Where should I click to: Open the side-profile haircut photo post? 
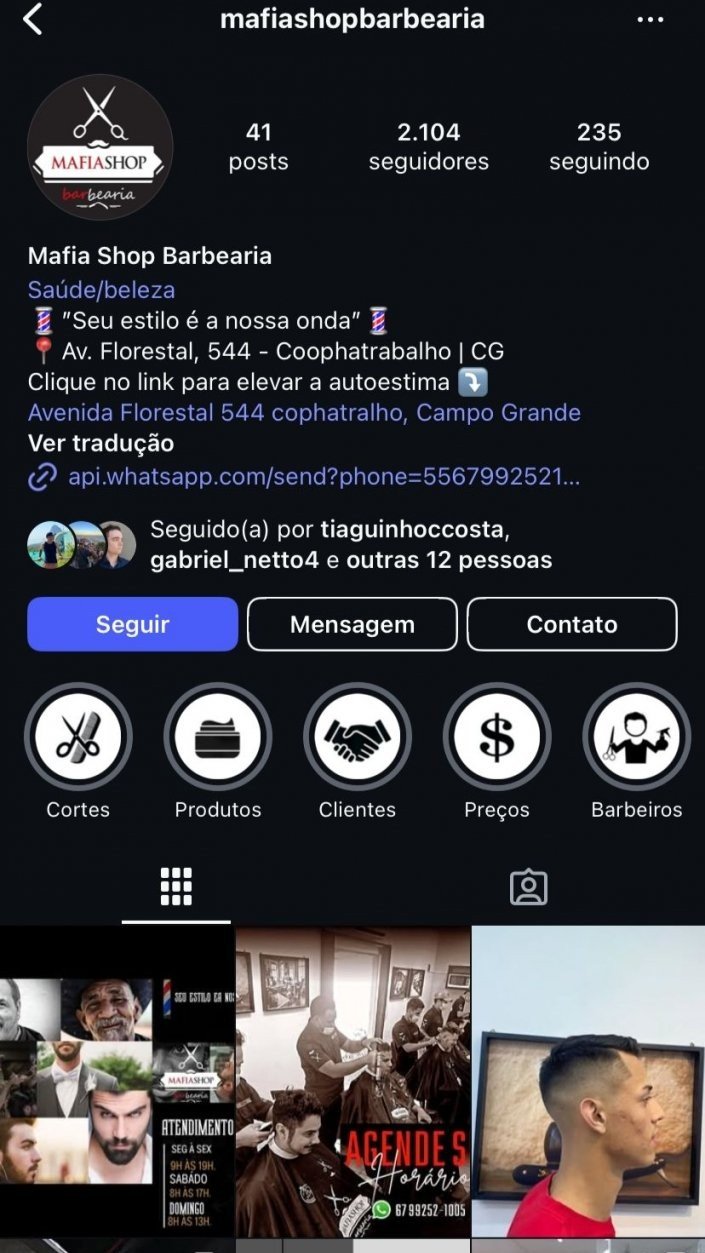(589, 1080)
